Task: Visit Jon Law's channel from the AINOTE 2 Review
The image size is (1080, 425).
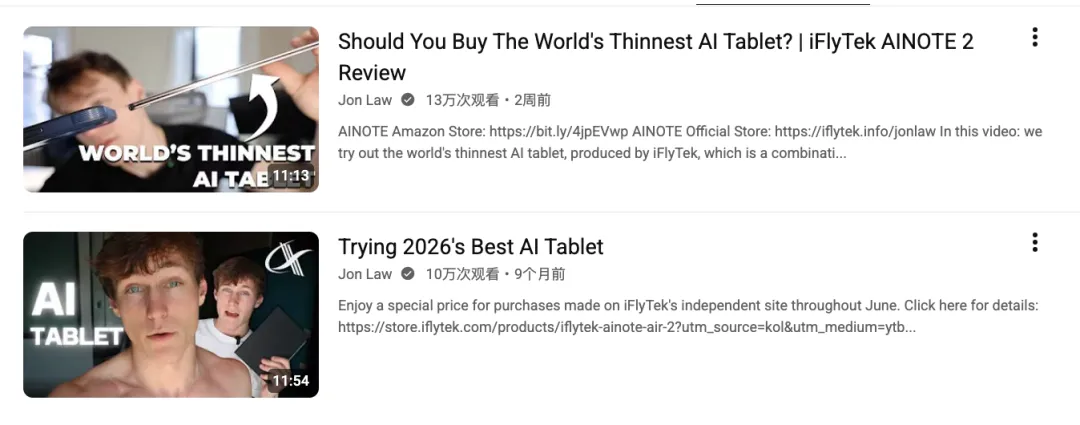Action: click(365, 100)
